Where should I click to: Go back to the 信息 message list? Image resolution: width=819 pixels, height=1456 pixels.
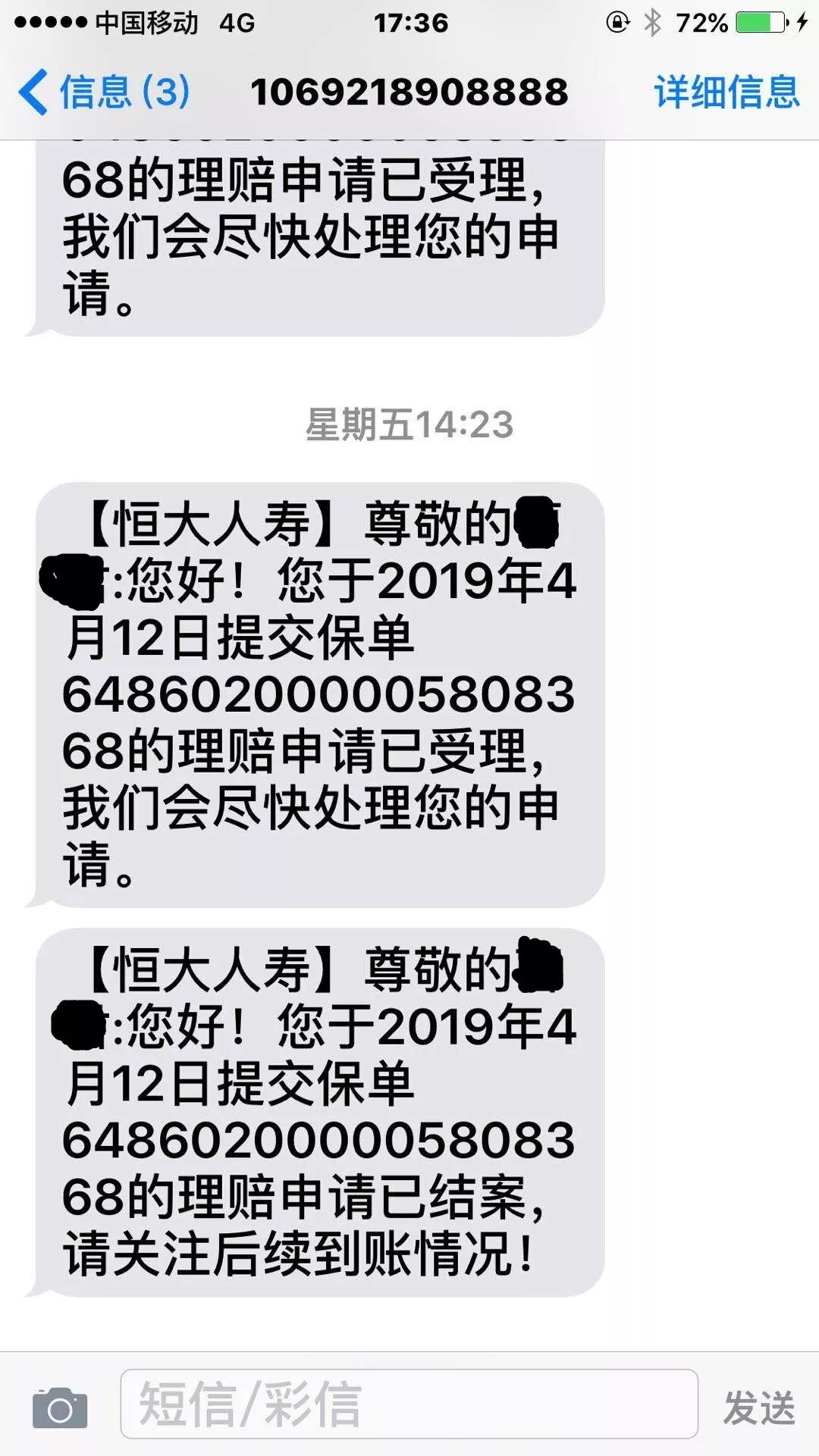(102, 92)
